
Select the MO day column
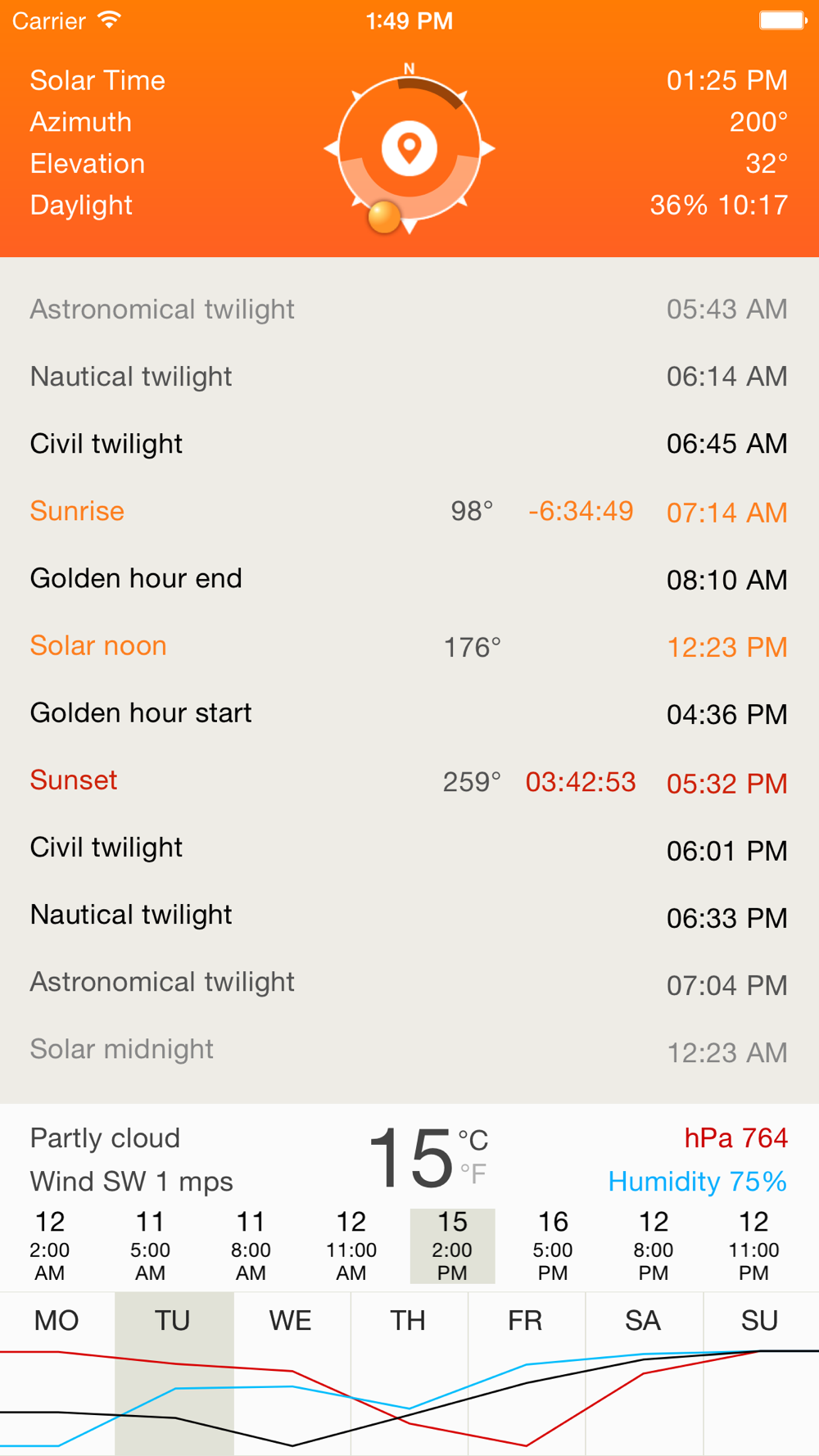point(57,1373)
